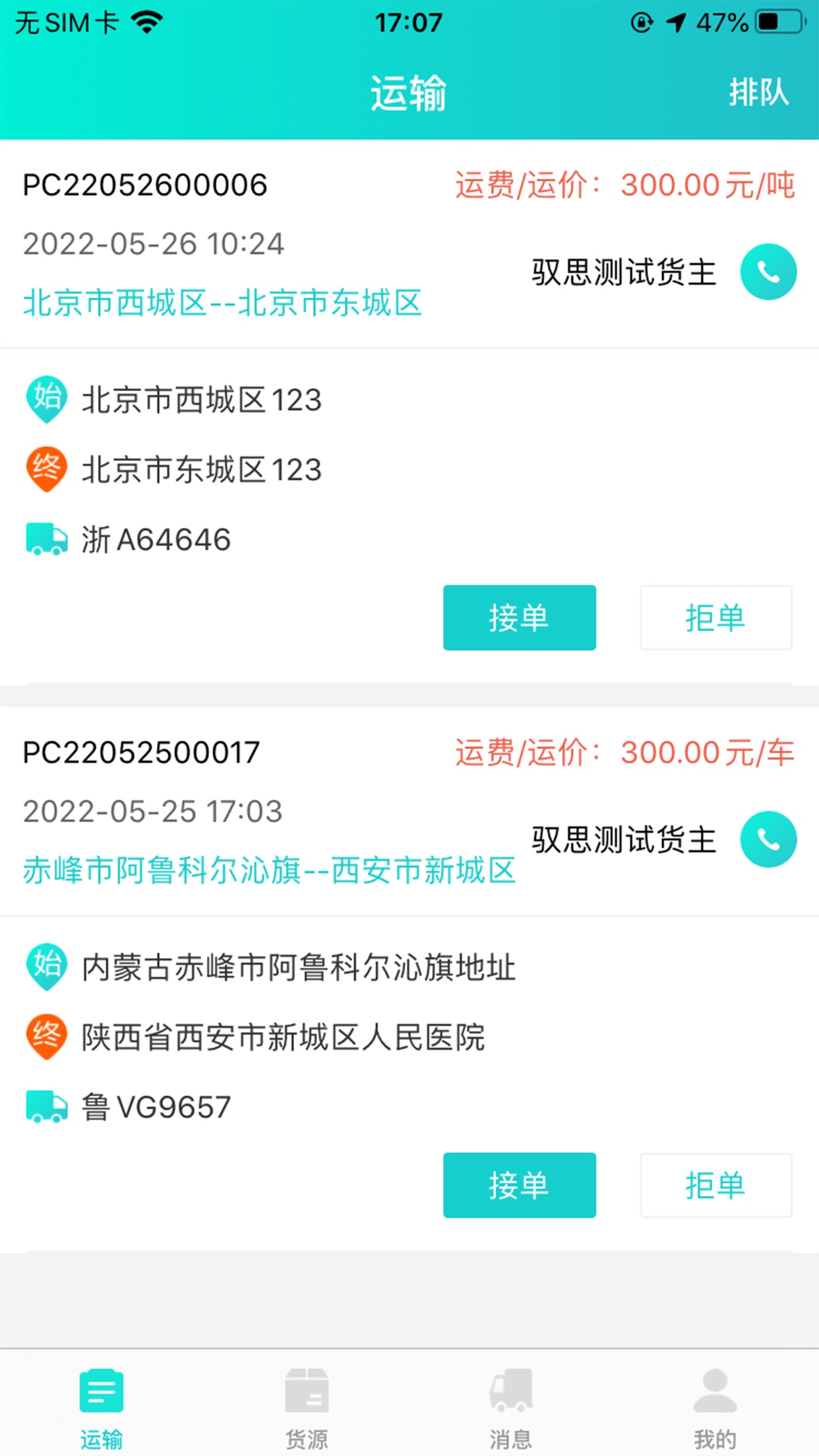The height and width of the screenshot is (1456, 819).
Task: Click the 始 origin pin for 内蒙古赤峰市阿鲁科尔沁旗地址
Action: [x=46, y=965]
